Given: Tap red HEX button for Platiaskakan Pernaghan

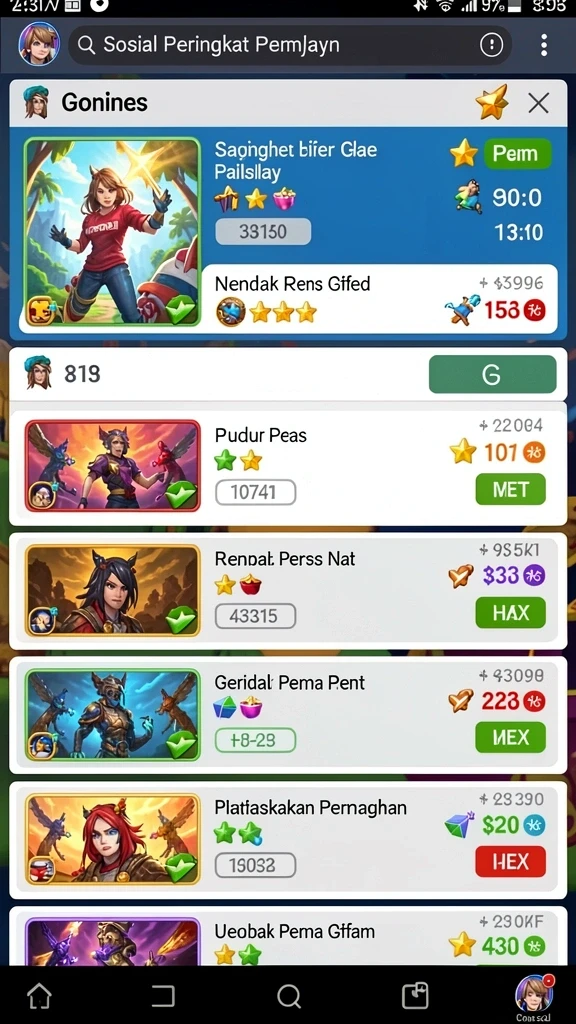Looking at the screenshot, I should [x=510, y=861].
